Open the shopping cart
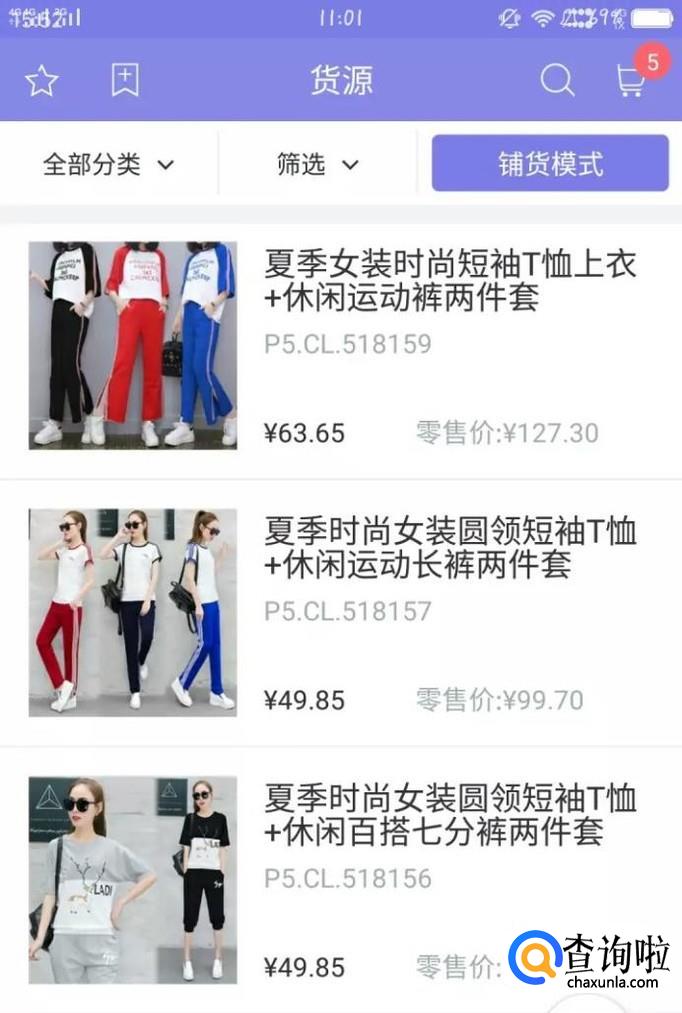 (630, 81)
